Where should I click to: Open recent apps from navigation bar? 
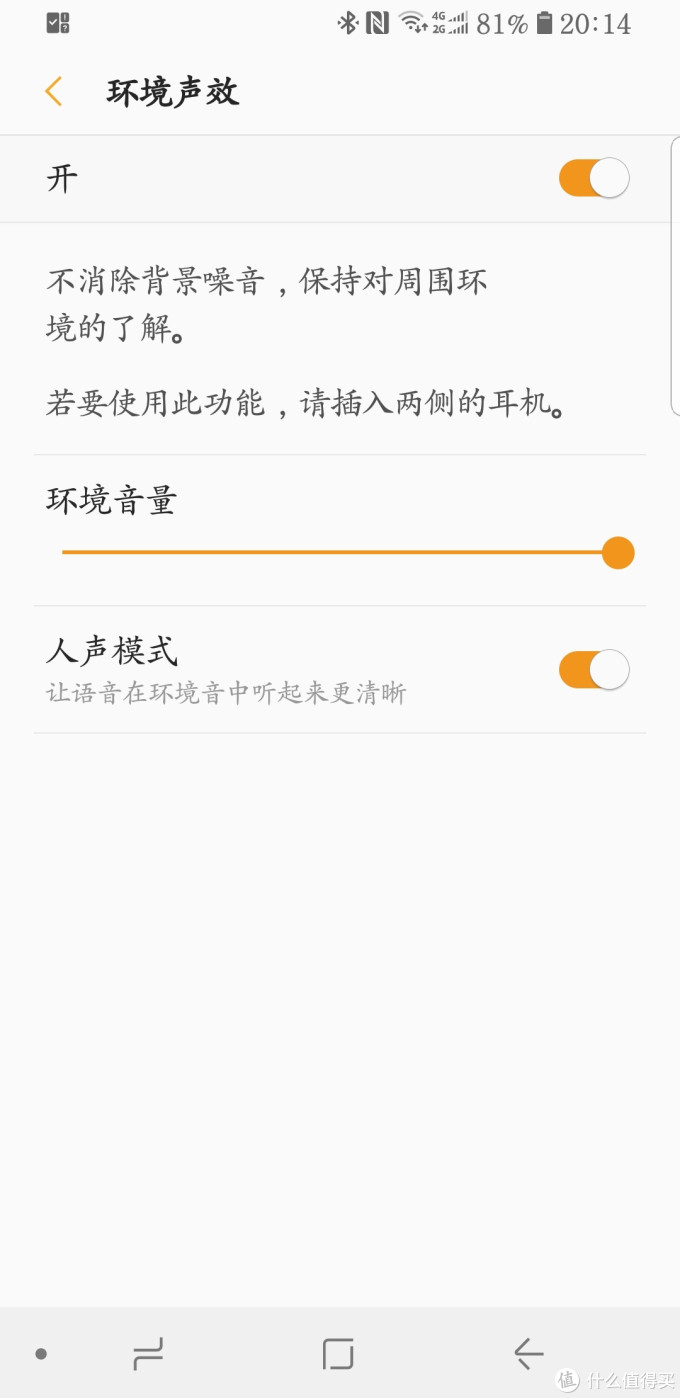click(148, 1354)
